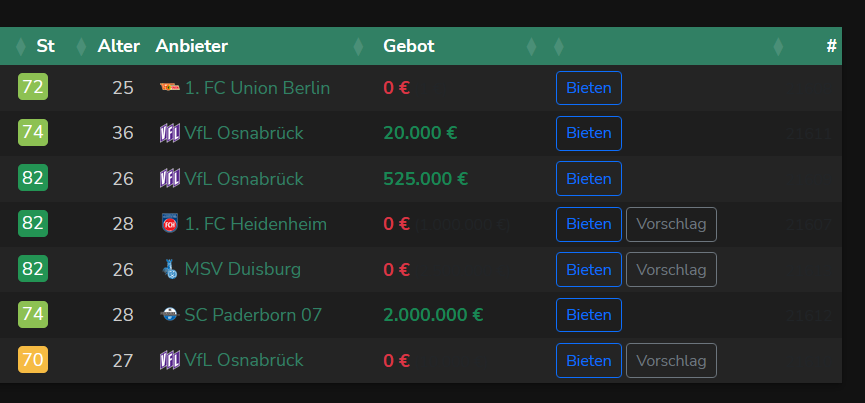View the MSV Duisburg club page
The height and width of the screenshot is (403, 865).
(242, 269)
